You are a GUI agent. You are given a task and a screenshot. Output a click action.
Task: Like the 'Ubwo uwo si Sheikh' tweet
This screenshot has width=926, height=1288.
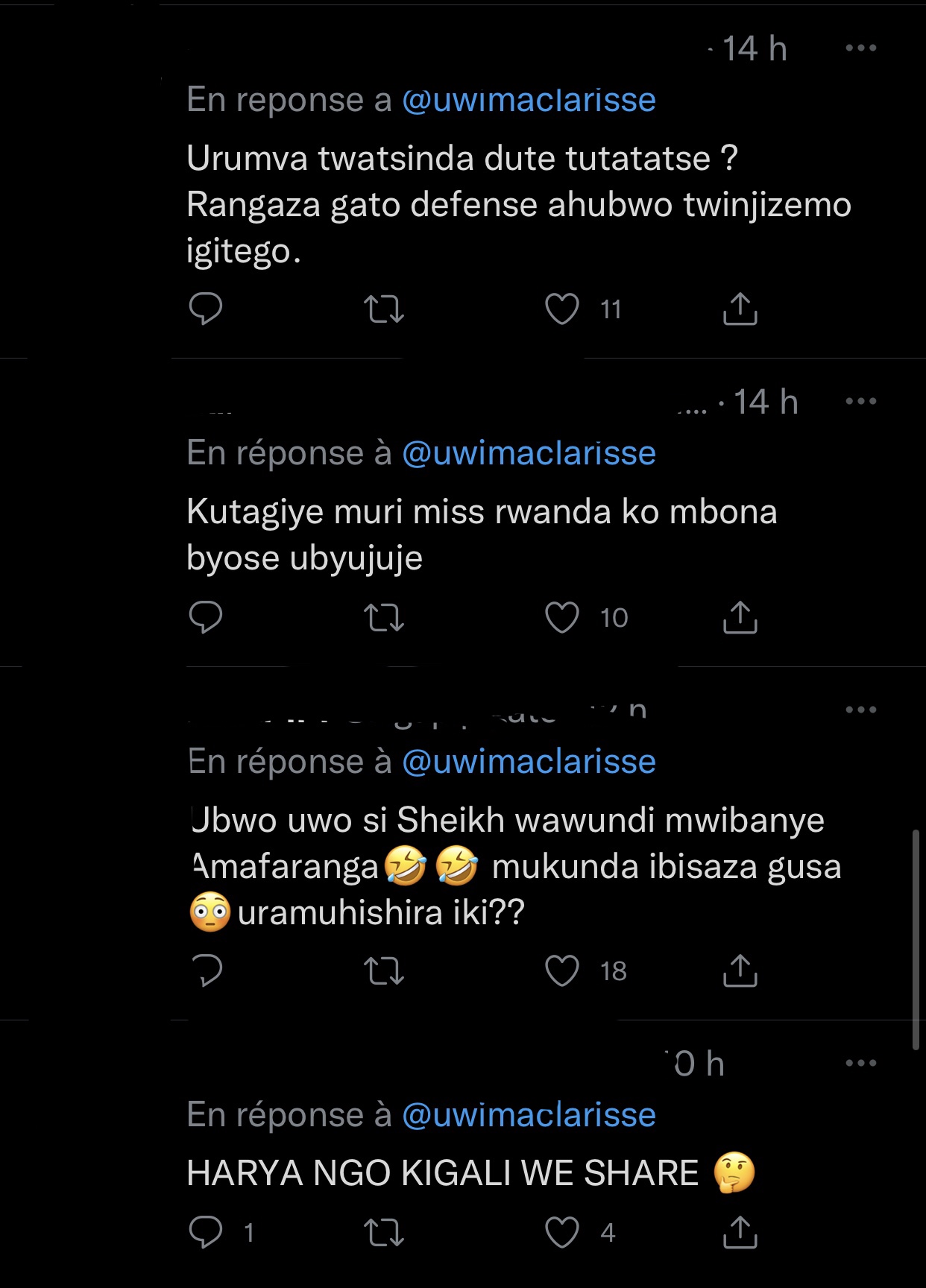562,970
